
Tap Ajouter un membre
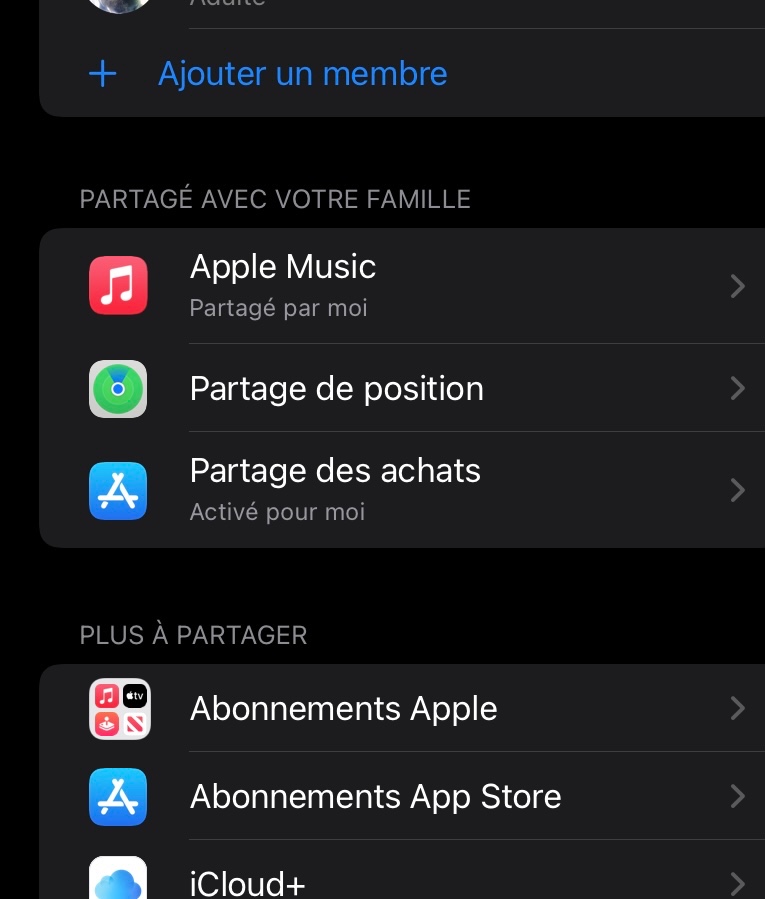(x=302, y=74)
